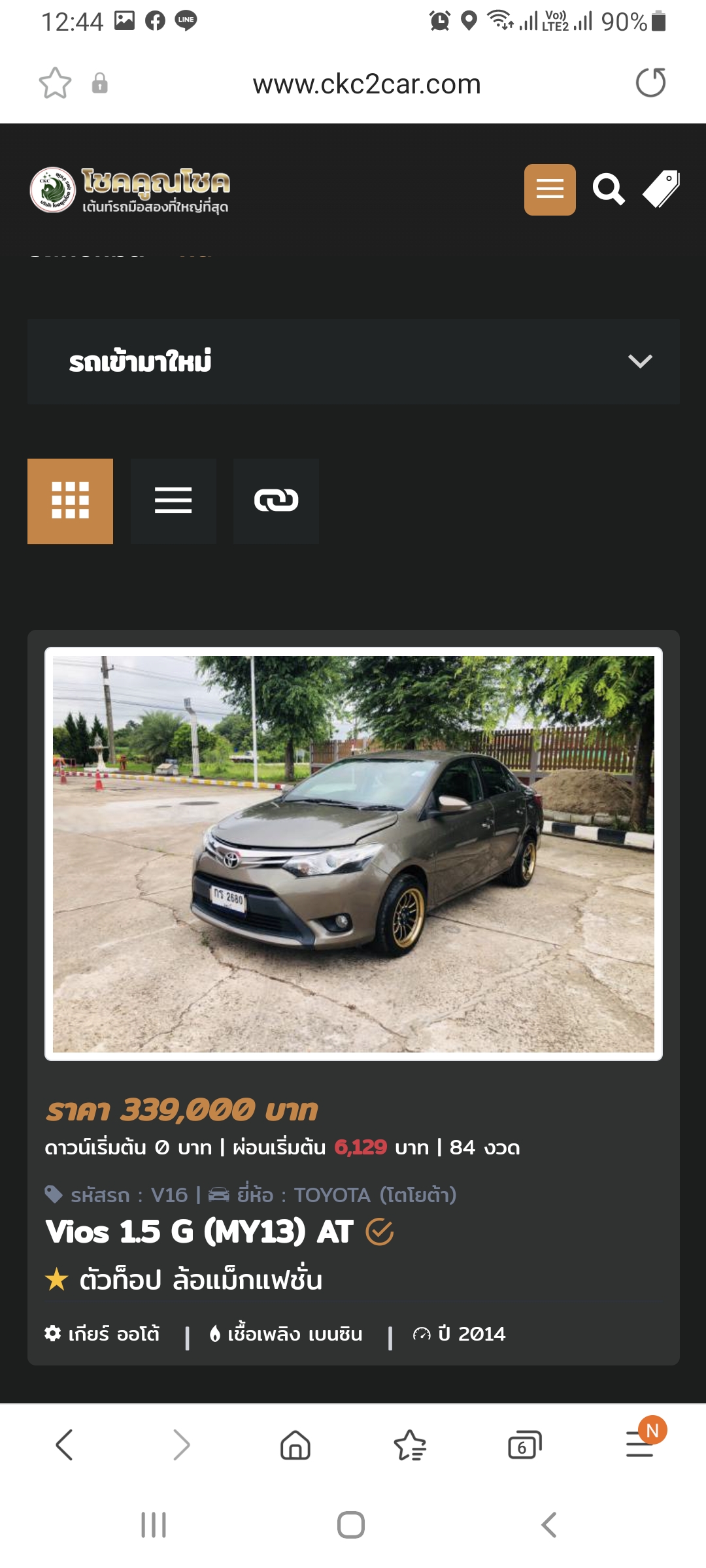Viewport: 706px width, 1568px height.
Task: Switch to list view layout
Action: point(173,501)
